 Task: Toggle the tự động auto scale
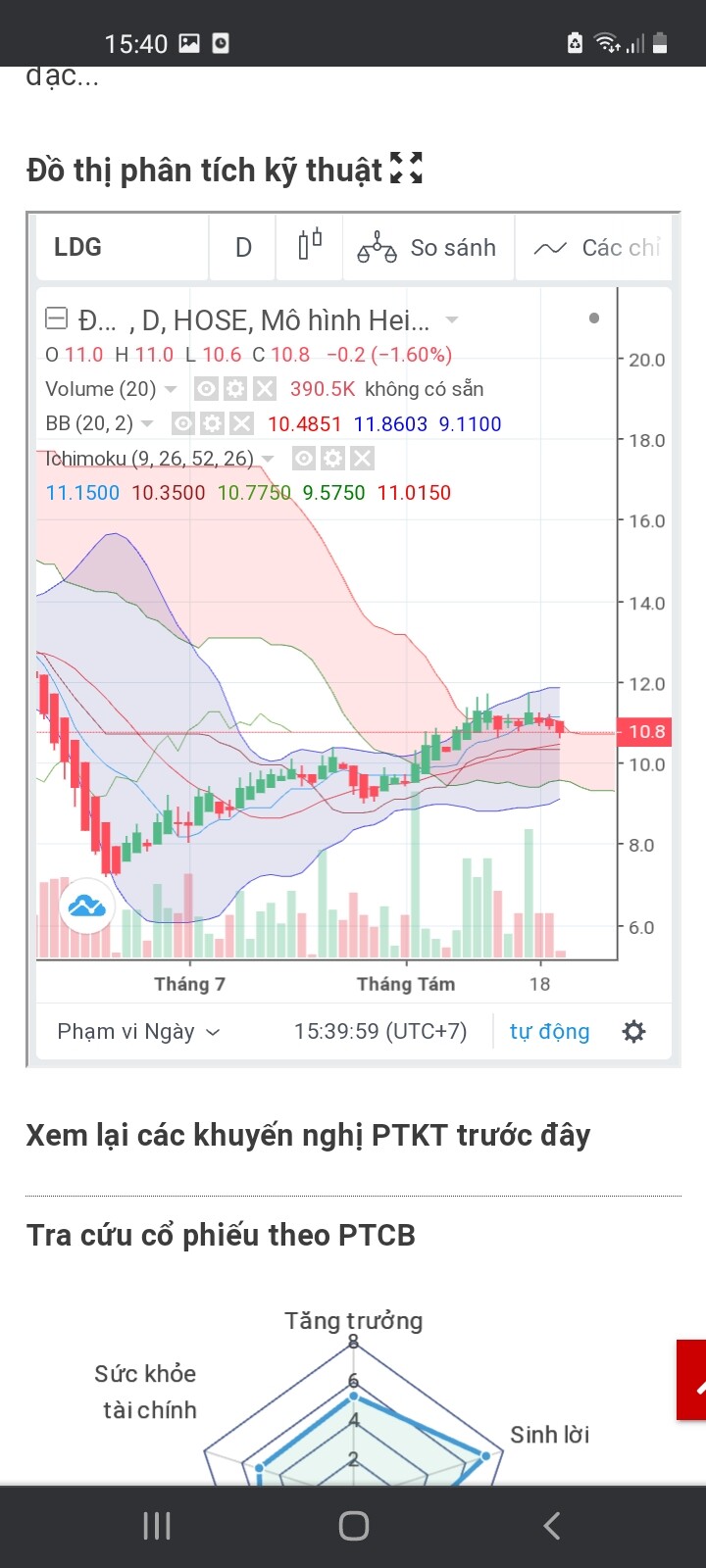point(549,1032)
